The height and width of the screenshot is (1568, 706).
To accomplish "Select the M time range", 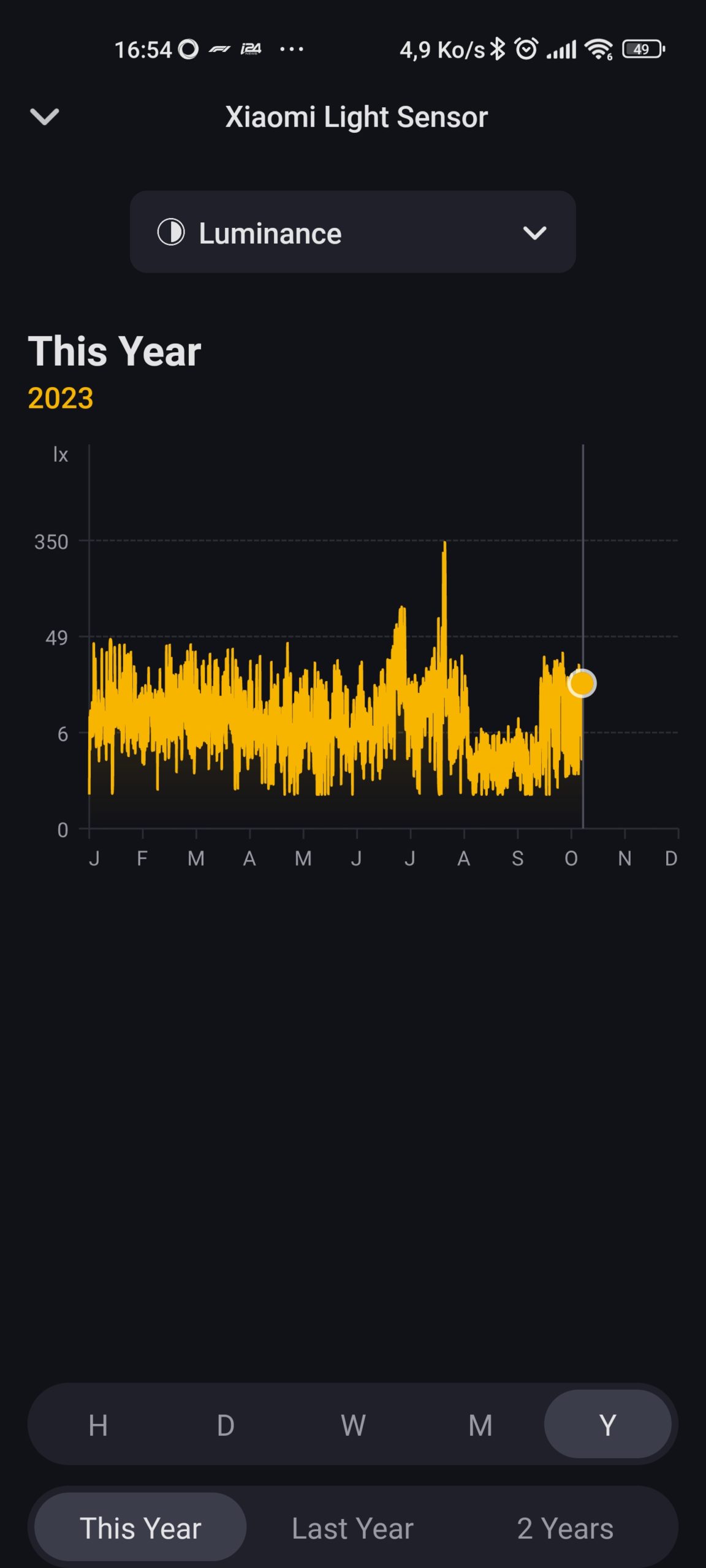I will click(480, 1425).
